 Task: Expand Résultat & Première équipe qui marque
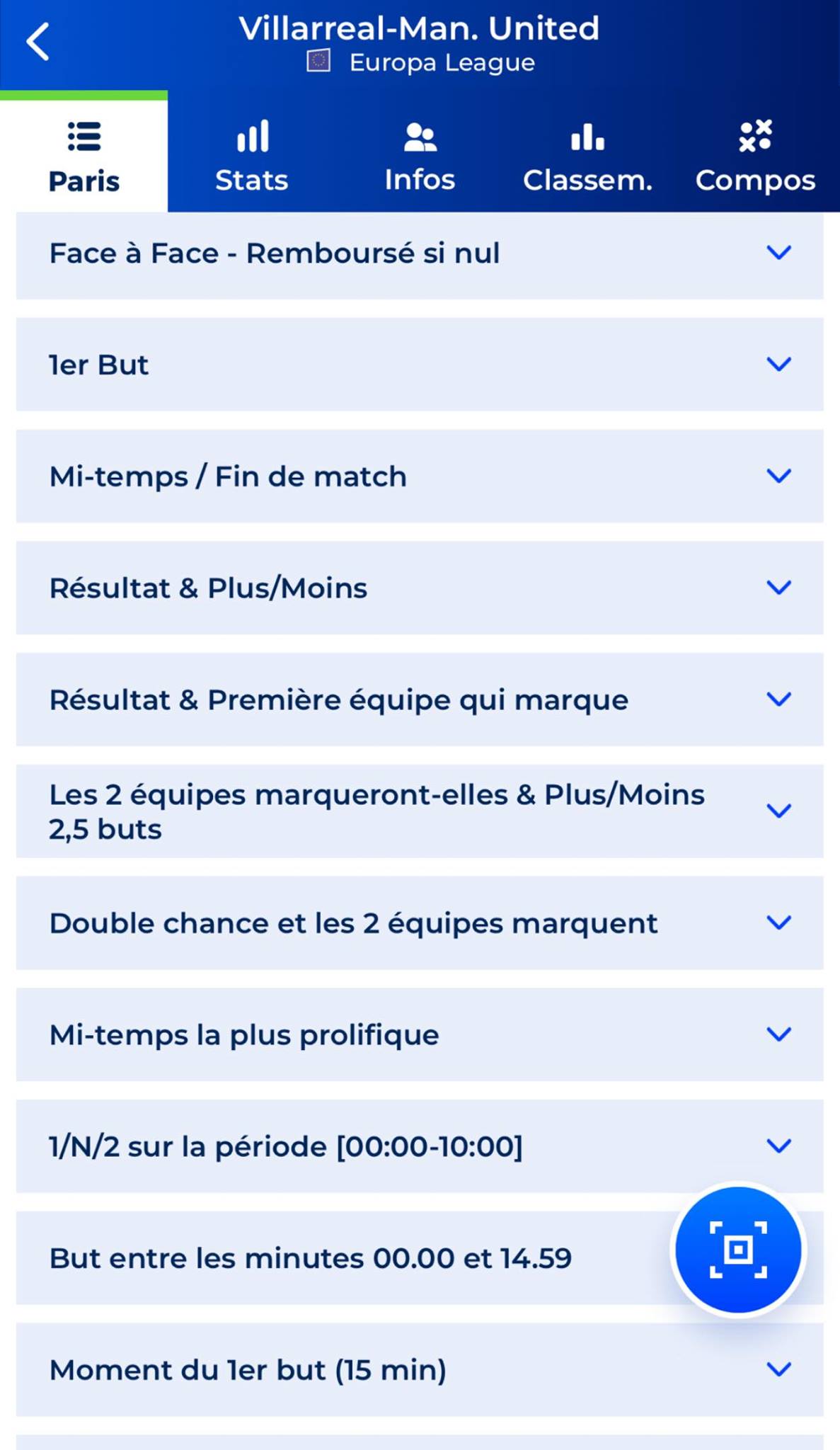(420, 700)
